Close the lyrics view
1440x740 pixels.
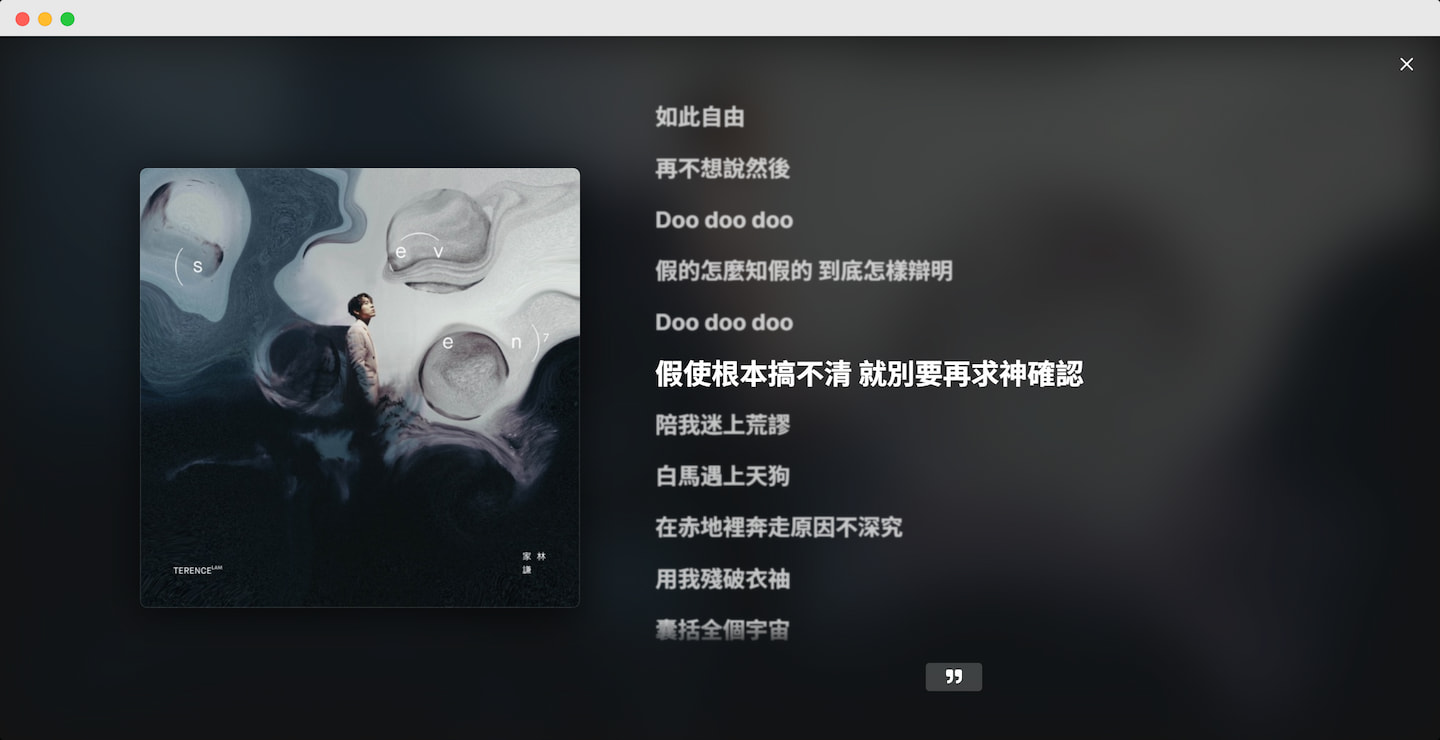click(1406, 64)
